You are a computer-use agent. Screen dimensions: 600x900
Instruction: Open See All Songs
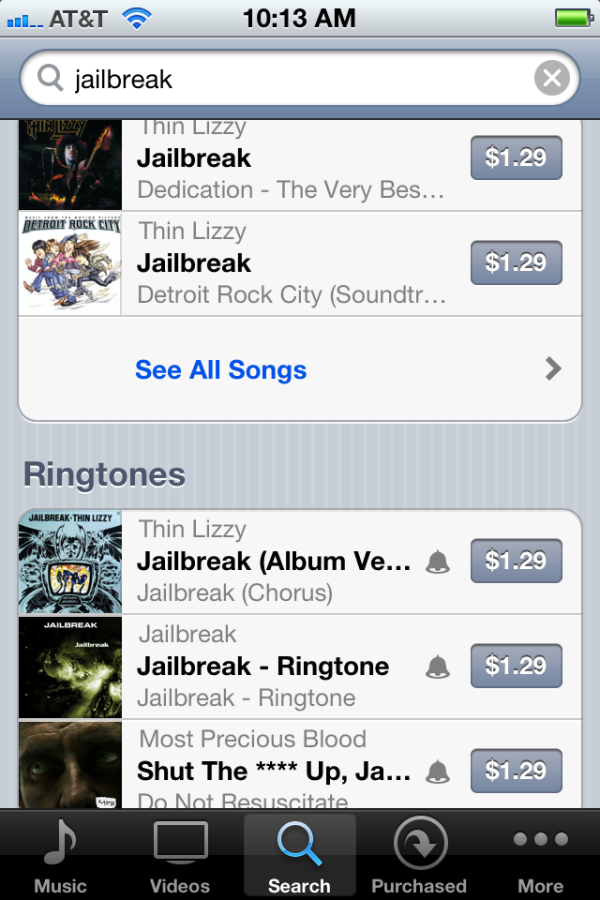pos(300,369)
